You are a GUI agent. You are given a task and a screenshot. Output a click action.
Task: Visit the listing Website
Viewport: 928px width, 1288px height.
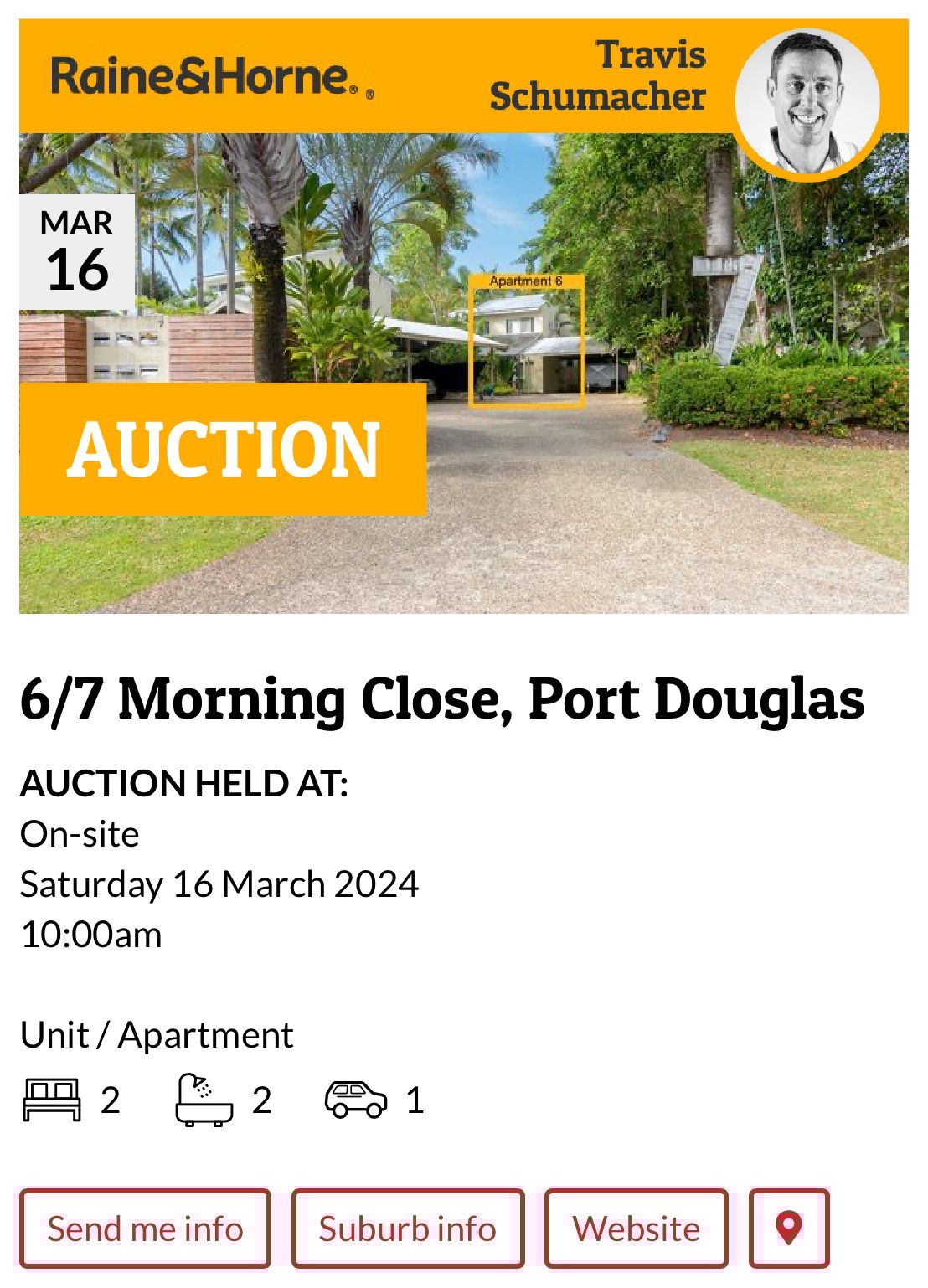pyautogui.click(x=636, y=1229)
